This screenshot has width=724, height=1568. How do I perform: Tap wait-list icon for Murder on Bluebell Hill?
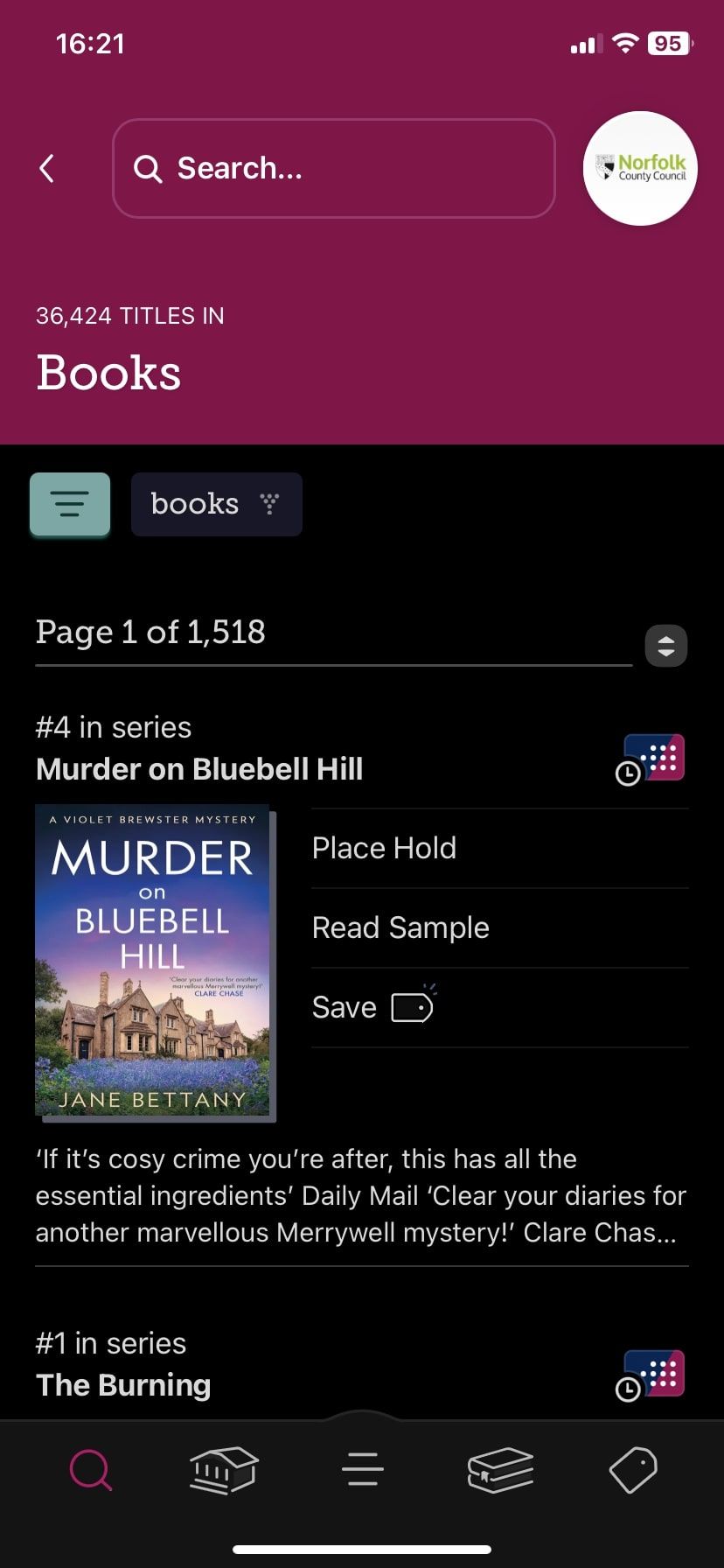point(651,759)
